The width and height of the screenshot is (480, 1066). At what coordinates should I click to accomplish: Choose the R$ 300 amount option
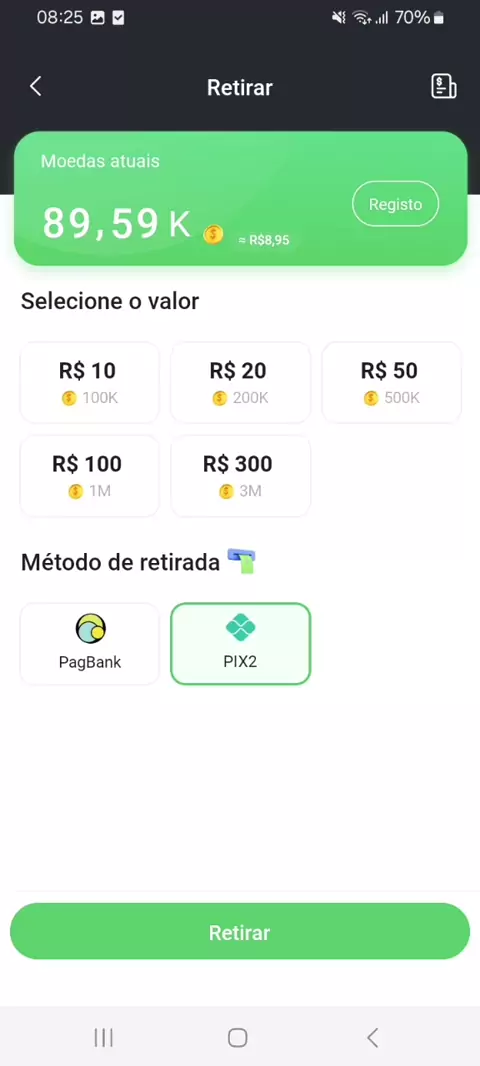tap(241, 476)
